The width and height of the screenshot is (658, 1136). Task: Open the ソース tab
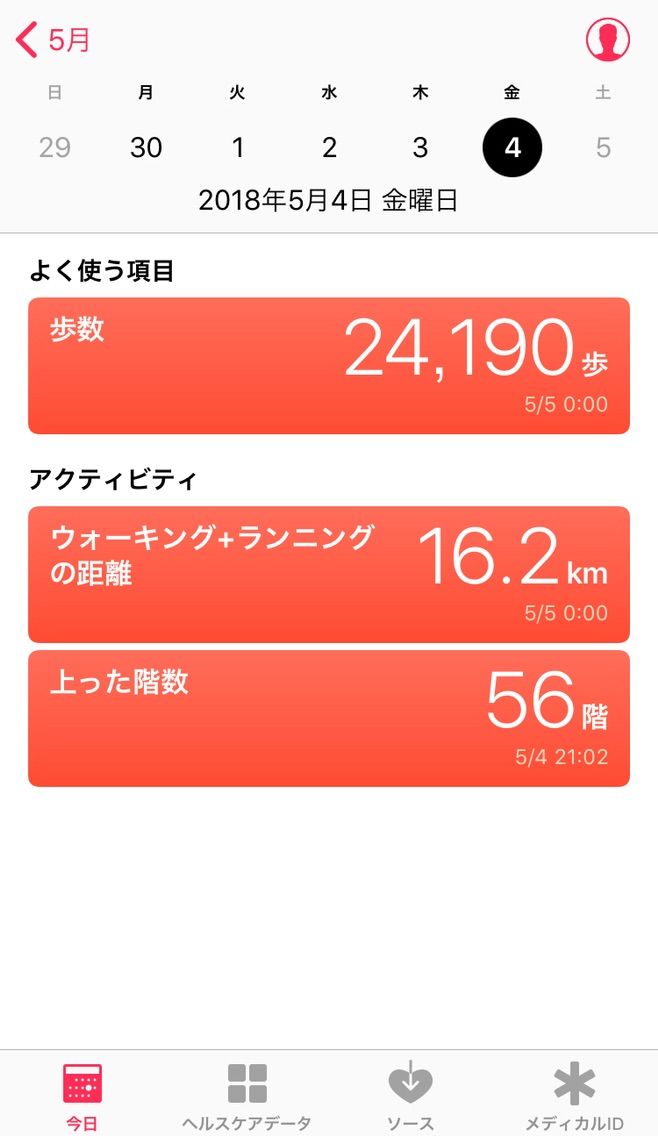pyautogui.click(x=411, y=1095)
